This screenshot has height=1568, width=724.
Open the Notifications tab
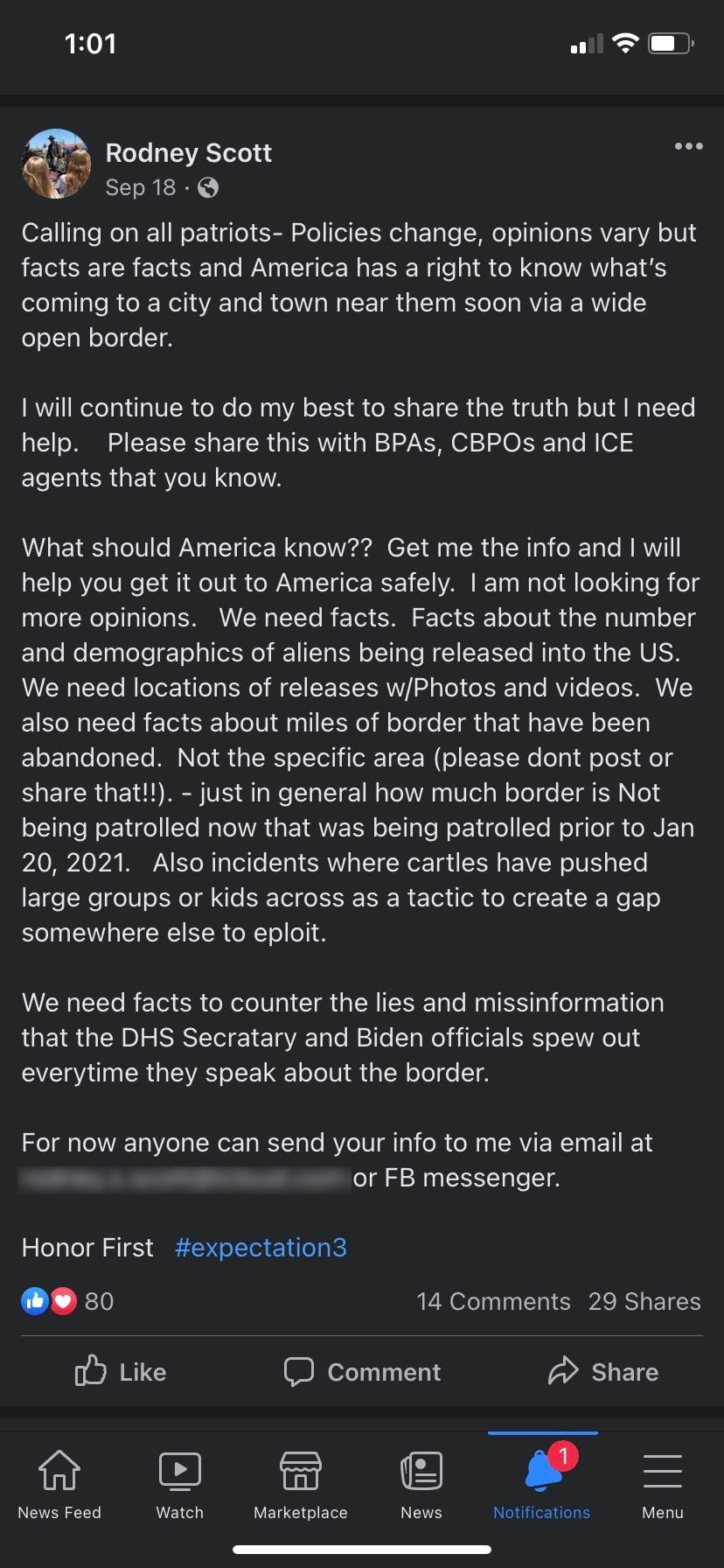pos(542,1485)
